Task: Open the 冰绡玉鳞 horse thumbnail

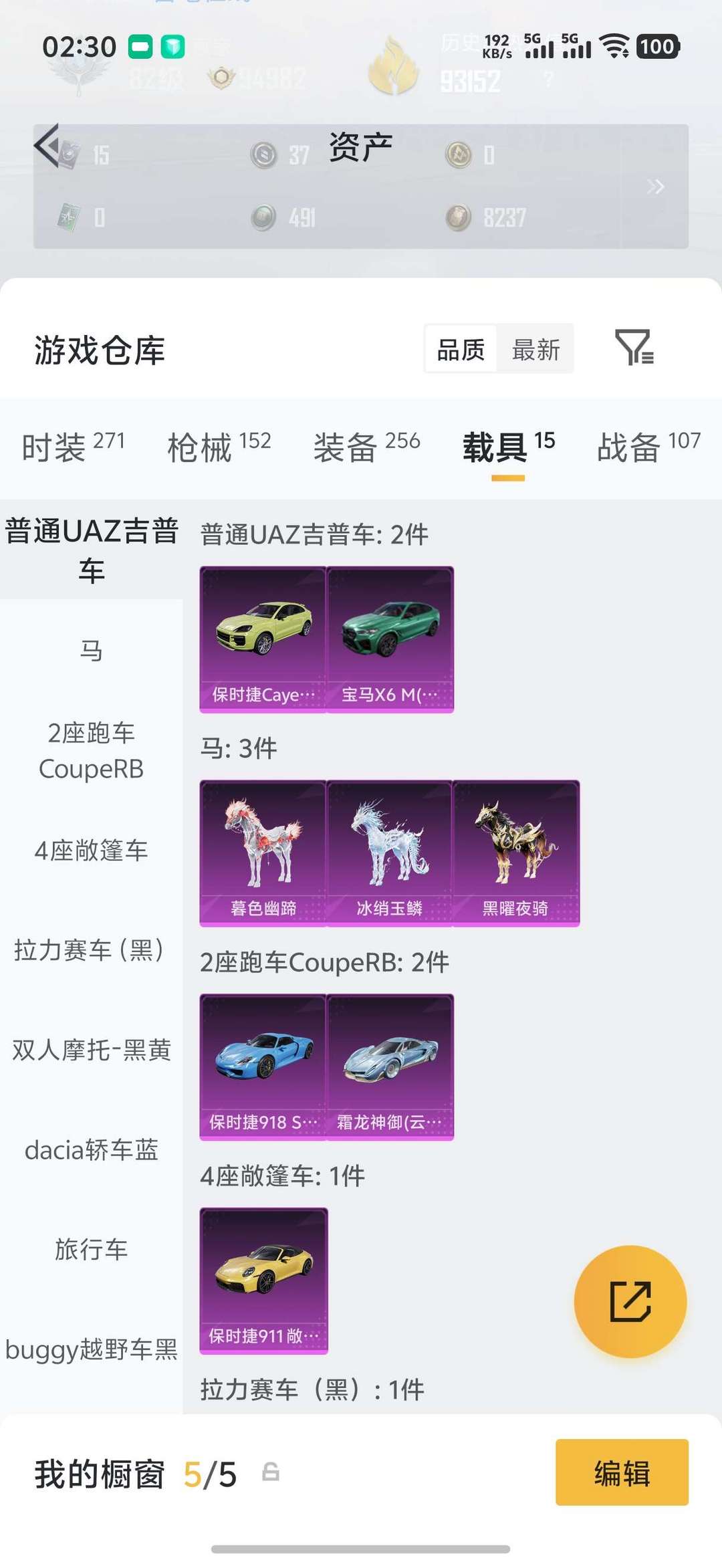Action: click(390, 849)
